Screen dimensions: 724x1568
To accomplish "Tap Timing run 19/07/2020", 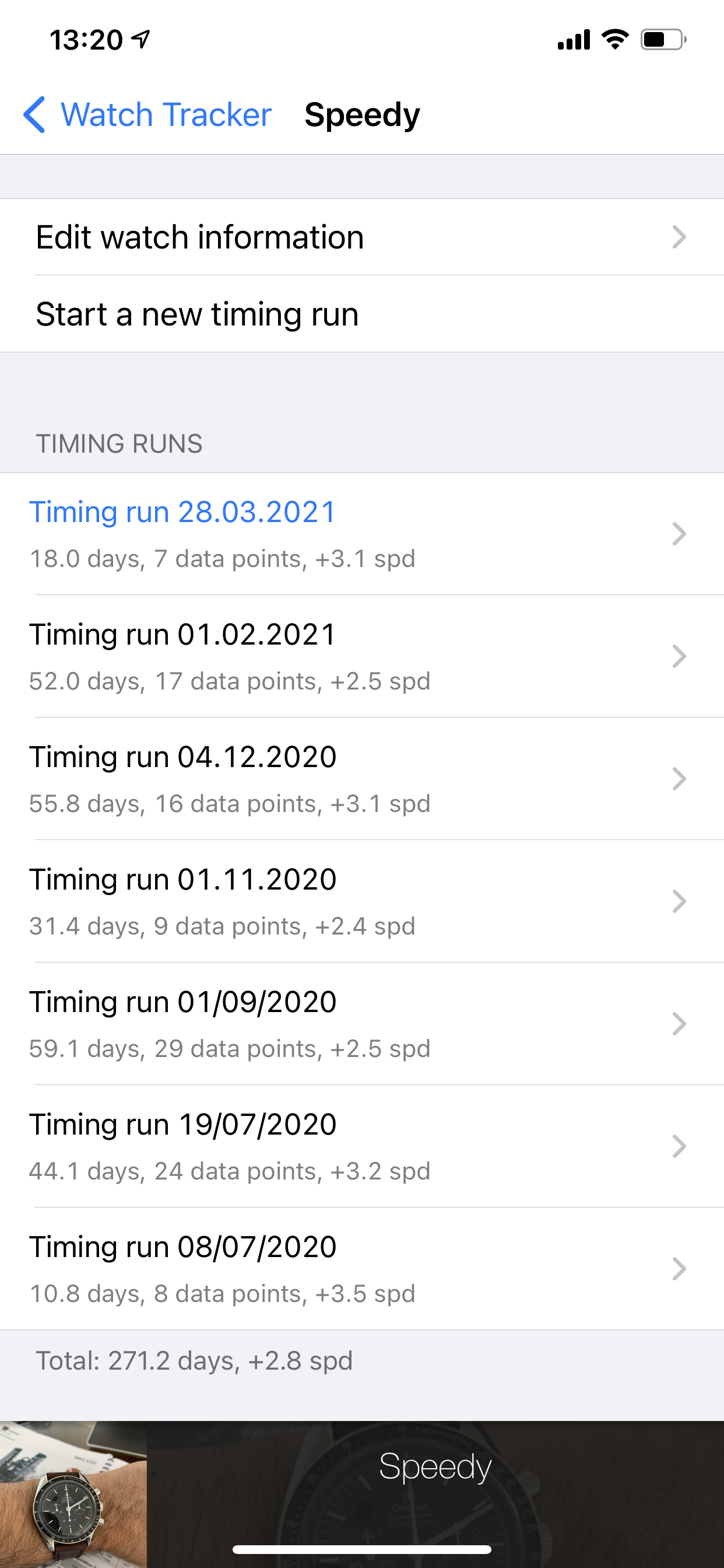I will pos(361,1146).
